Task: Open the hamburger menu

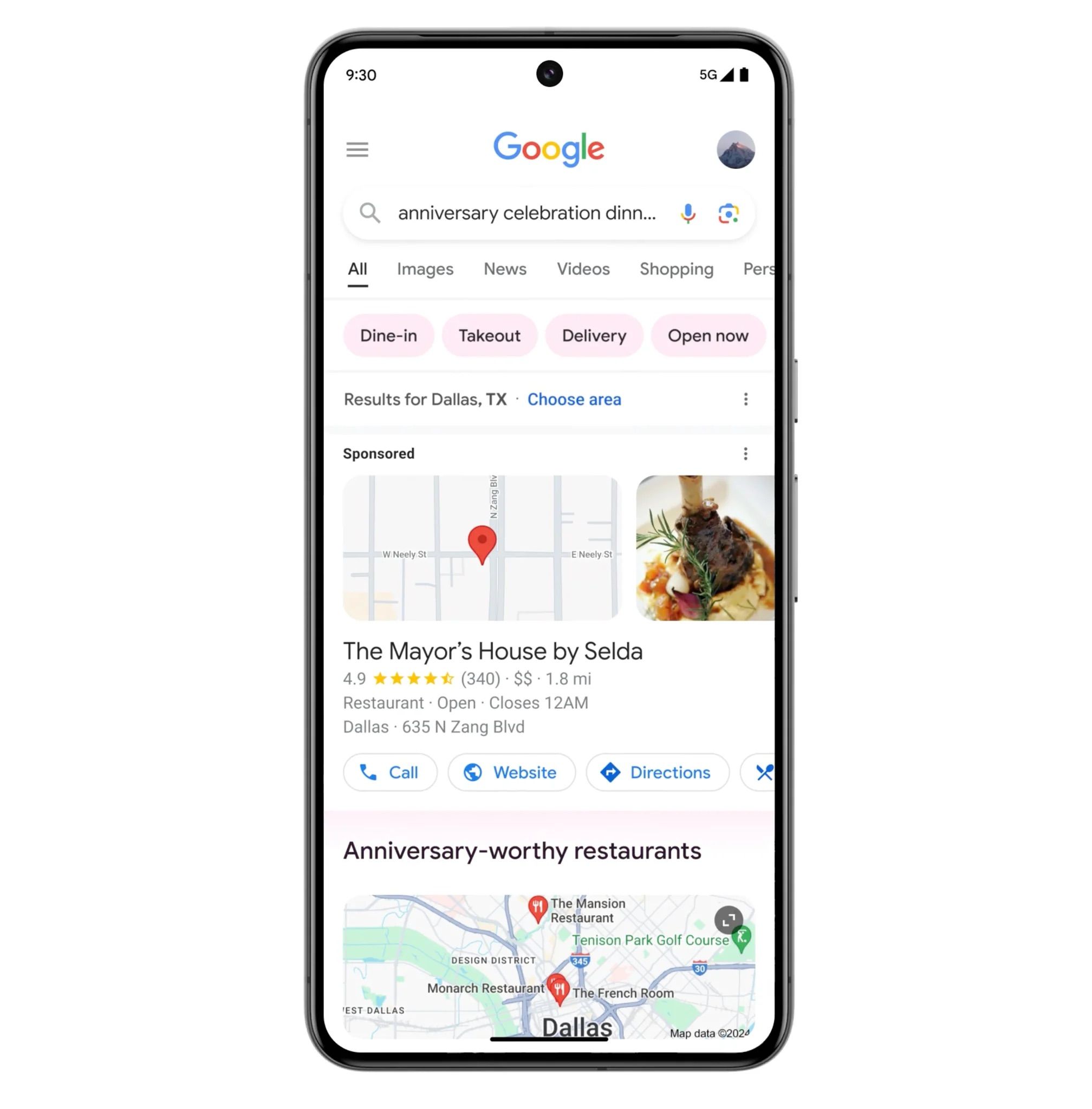Action: 357,149
